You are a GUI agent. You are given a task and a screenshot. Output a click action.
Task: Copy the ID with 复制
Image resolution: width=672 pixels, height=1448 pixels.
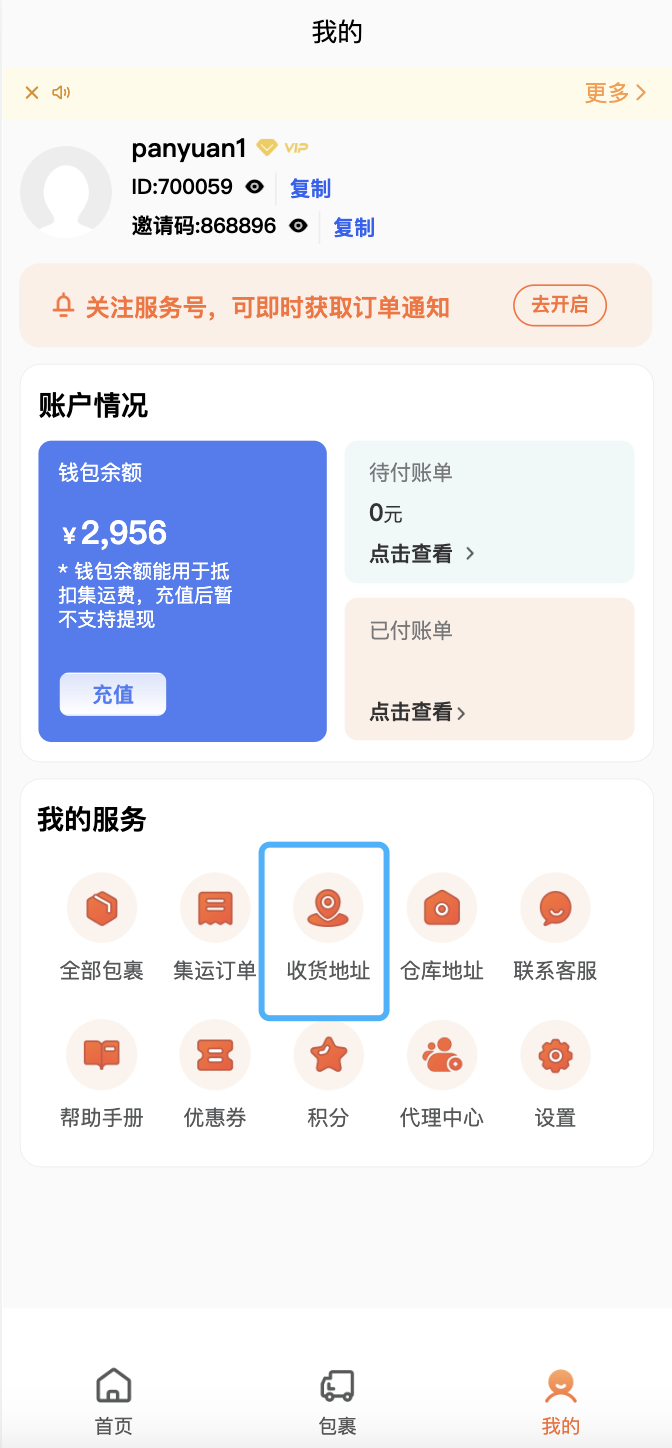coord(310,188)
